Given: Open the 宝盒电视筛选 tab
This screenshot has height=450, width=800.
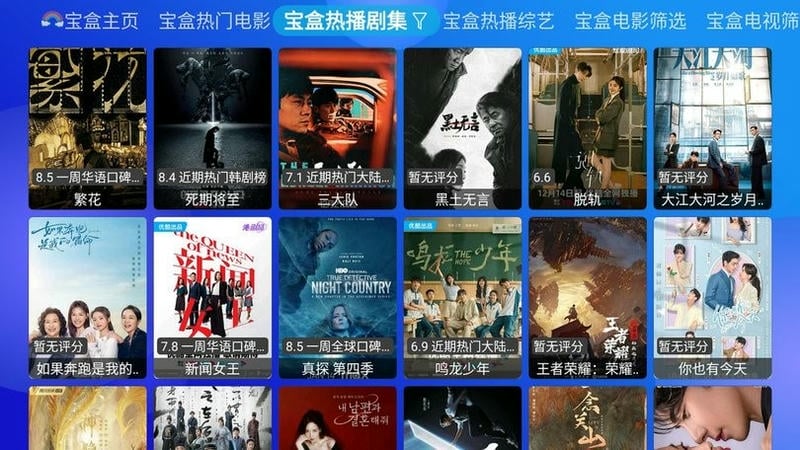Looking at the screenshot, I should (x=752, y=21).
